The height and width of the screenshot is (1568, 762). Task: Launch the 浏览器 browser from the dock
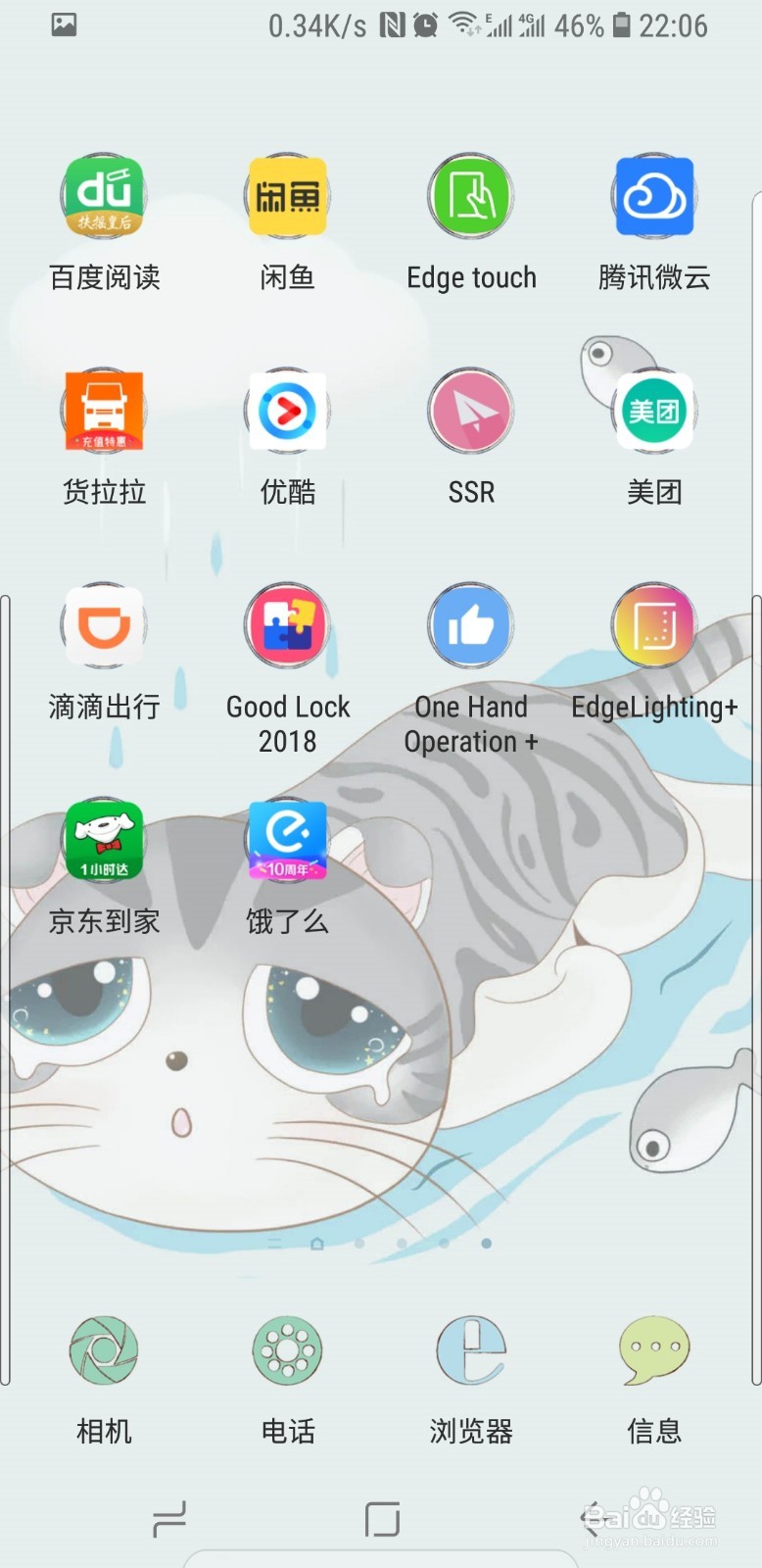pos(471,1350)
